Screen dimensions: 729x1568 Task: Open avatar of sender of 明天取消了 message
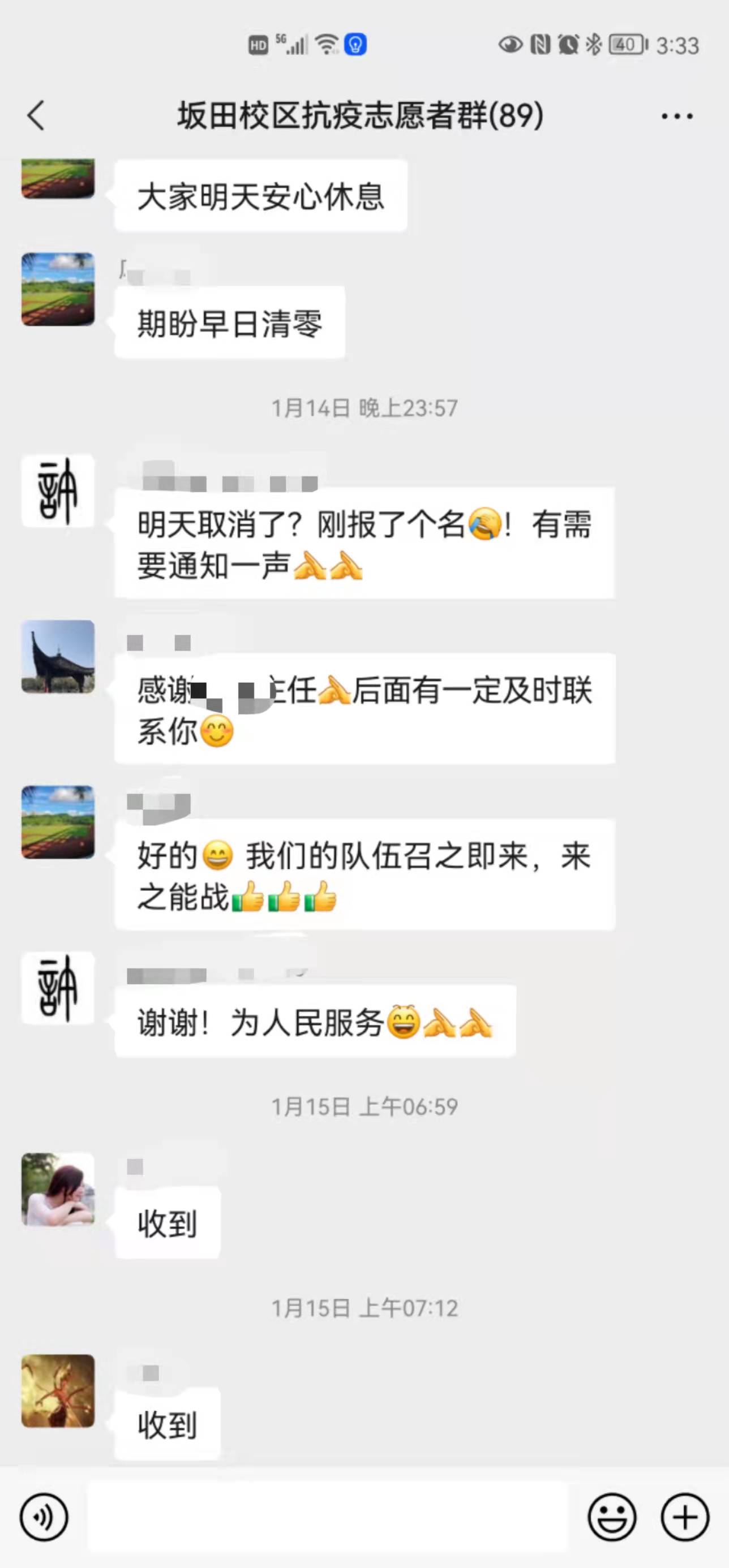click(x=58, y=490)
